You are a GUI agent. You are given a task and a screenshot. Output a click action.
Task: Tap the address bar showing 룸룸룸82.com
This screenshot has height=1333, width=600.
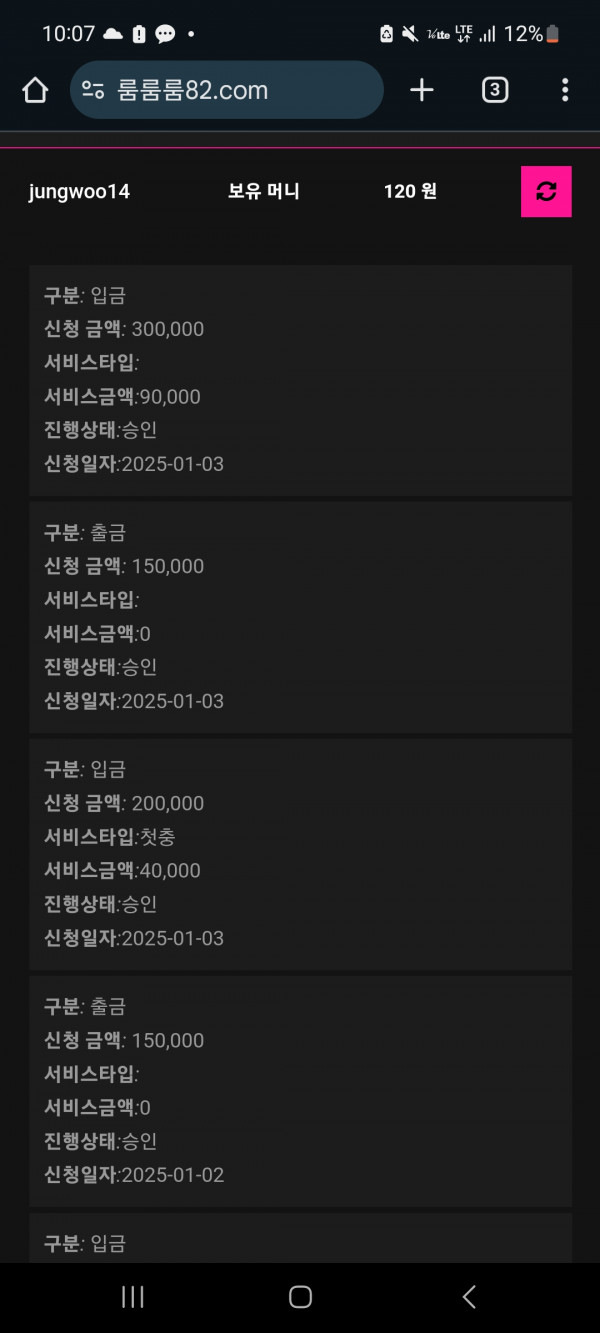(x=227, y=90)
